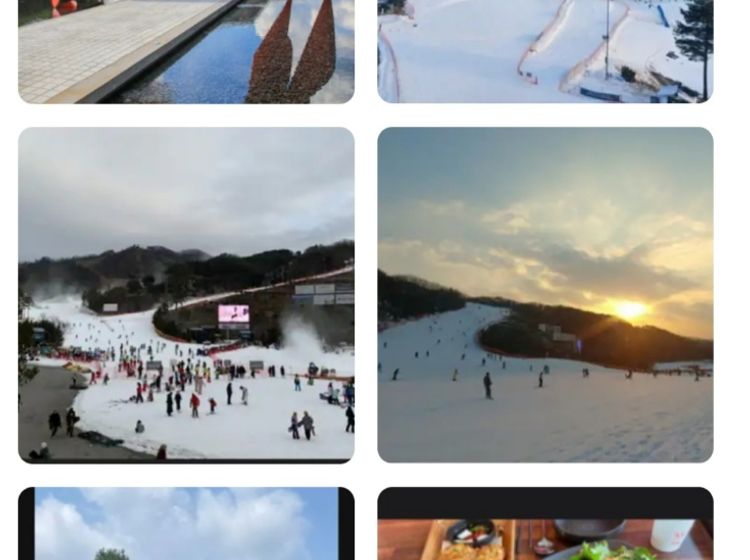The image size is (750, 560).
Task: Open the reflecting pool sculpture photo
Action: (186, 50)
